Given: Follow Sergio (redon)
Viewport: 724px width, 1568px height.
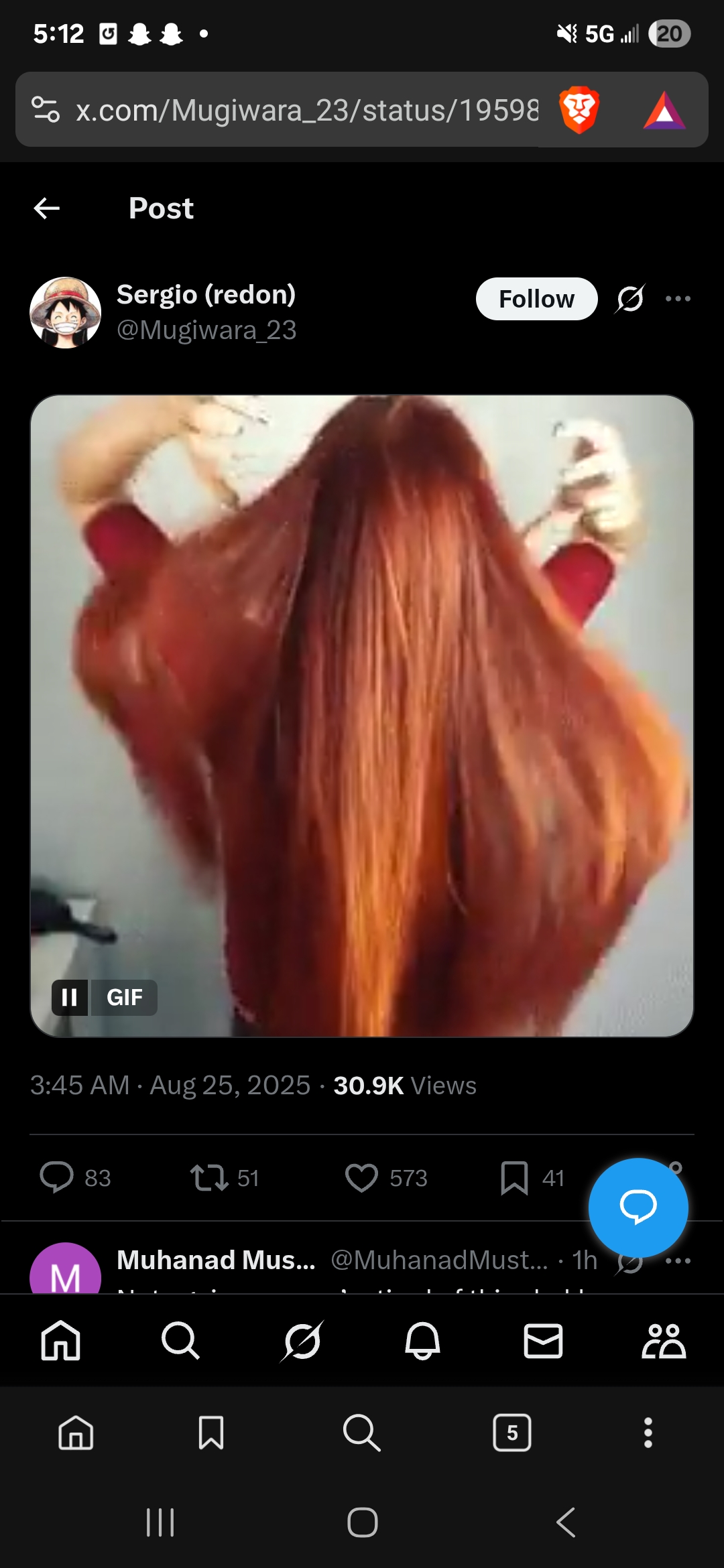Looking at the screenshot, I should click(536, 299).
